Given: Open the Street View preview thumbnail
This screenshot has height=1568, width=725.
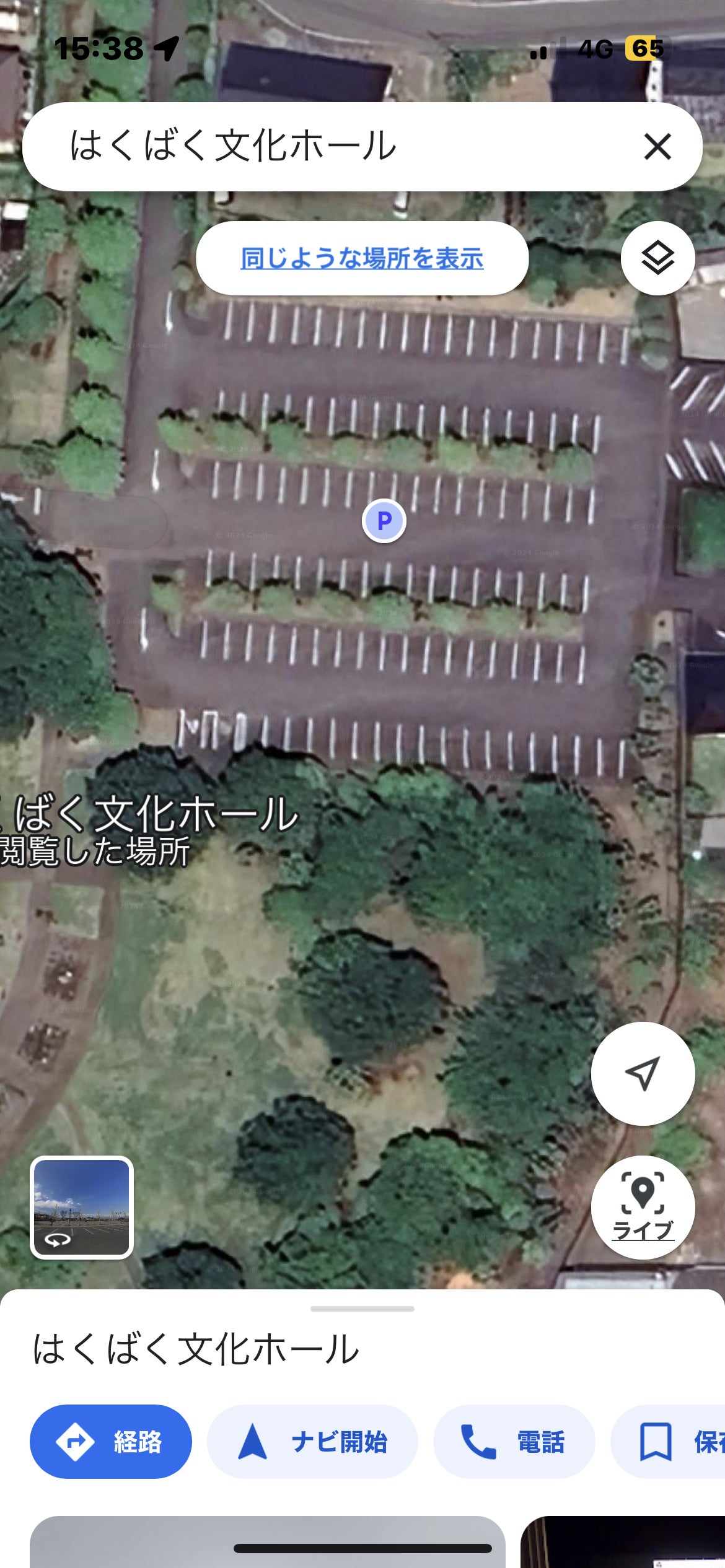Looking at the screenshot, I should point(82,1207).
